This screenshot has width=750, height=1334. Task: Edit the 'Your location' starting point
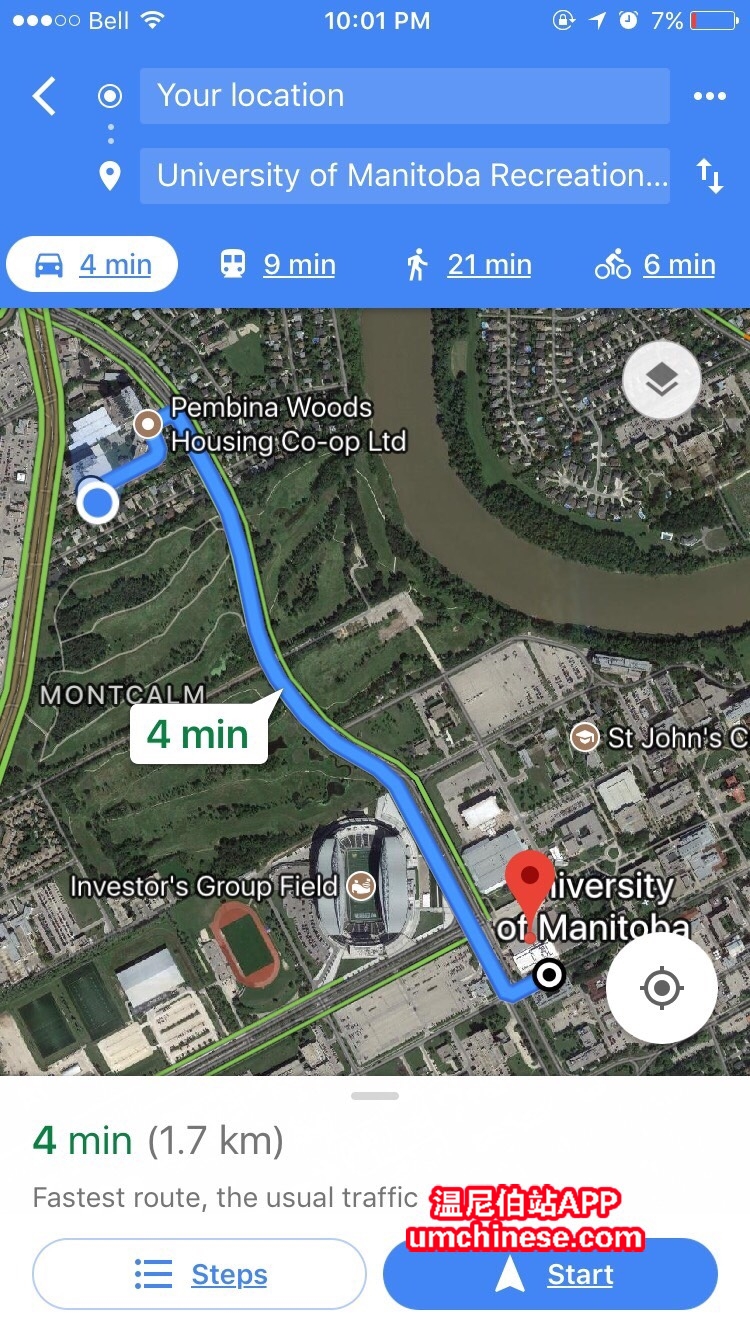(404, 96)
